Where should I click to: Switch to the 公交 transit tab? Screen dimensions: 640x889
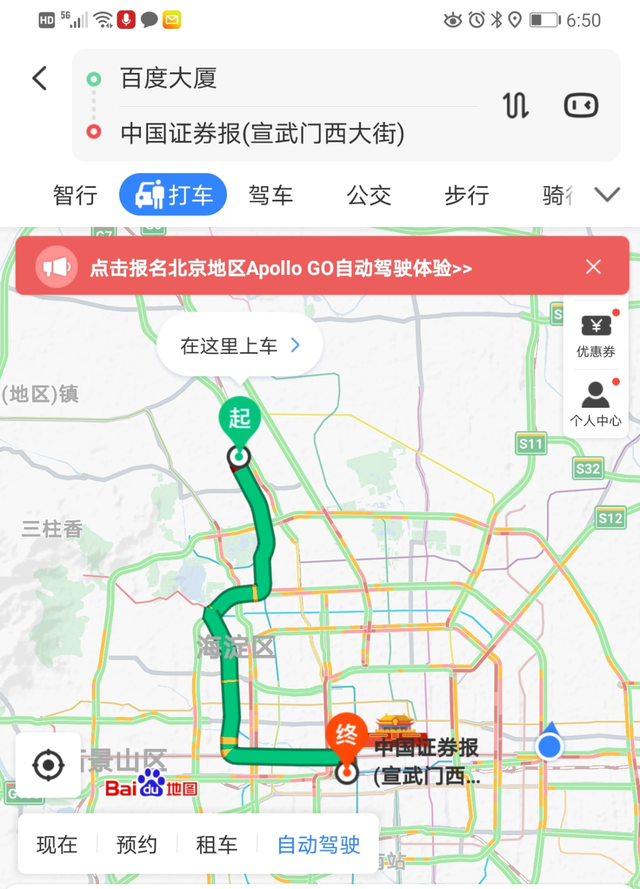coord(369,195)
